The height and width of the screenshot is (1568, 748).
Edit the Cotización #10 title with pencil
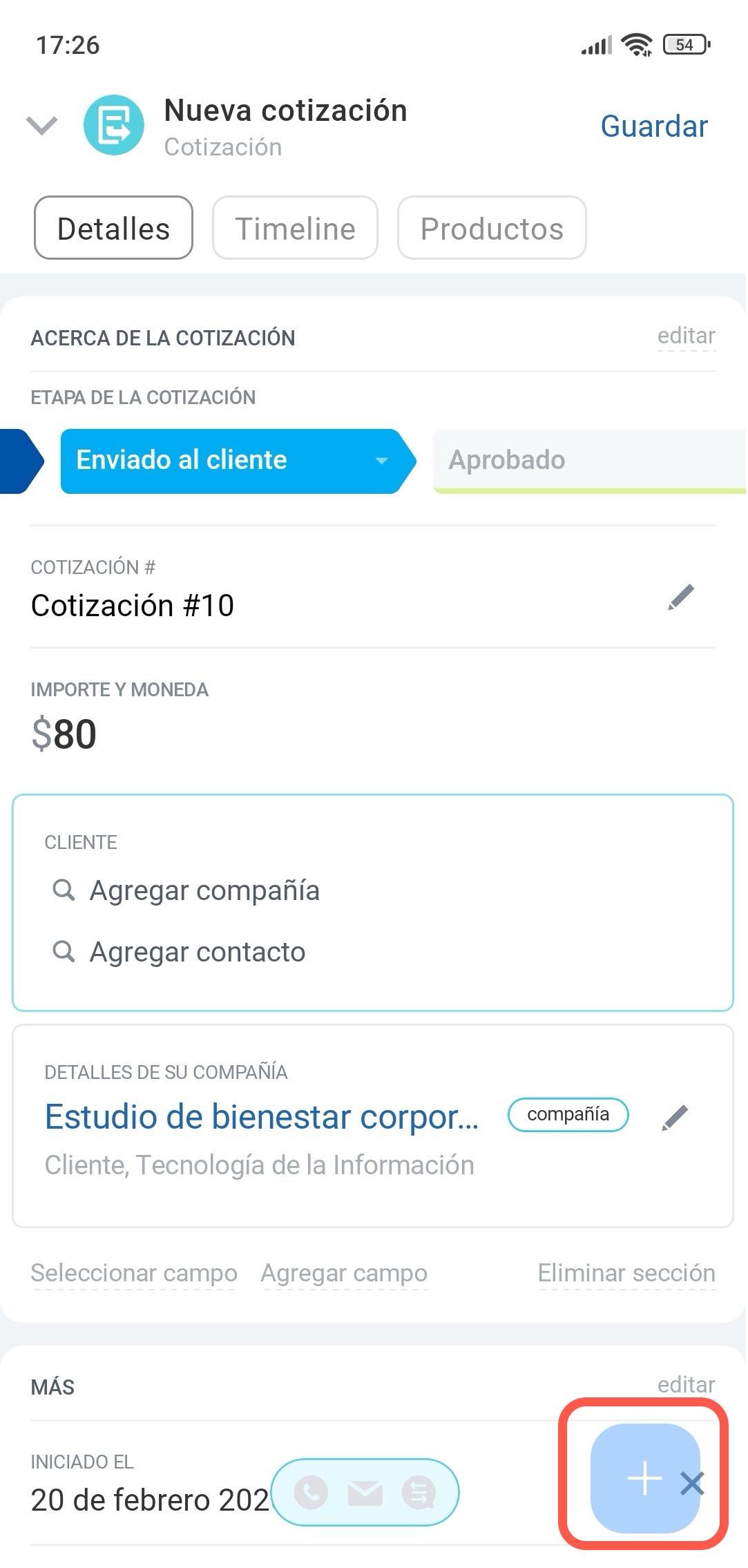tap(680, 597)
